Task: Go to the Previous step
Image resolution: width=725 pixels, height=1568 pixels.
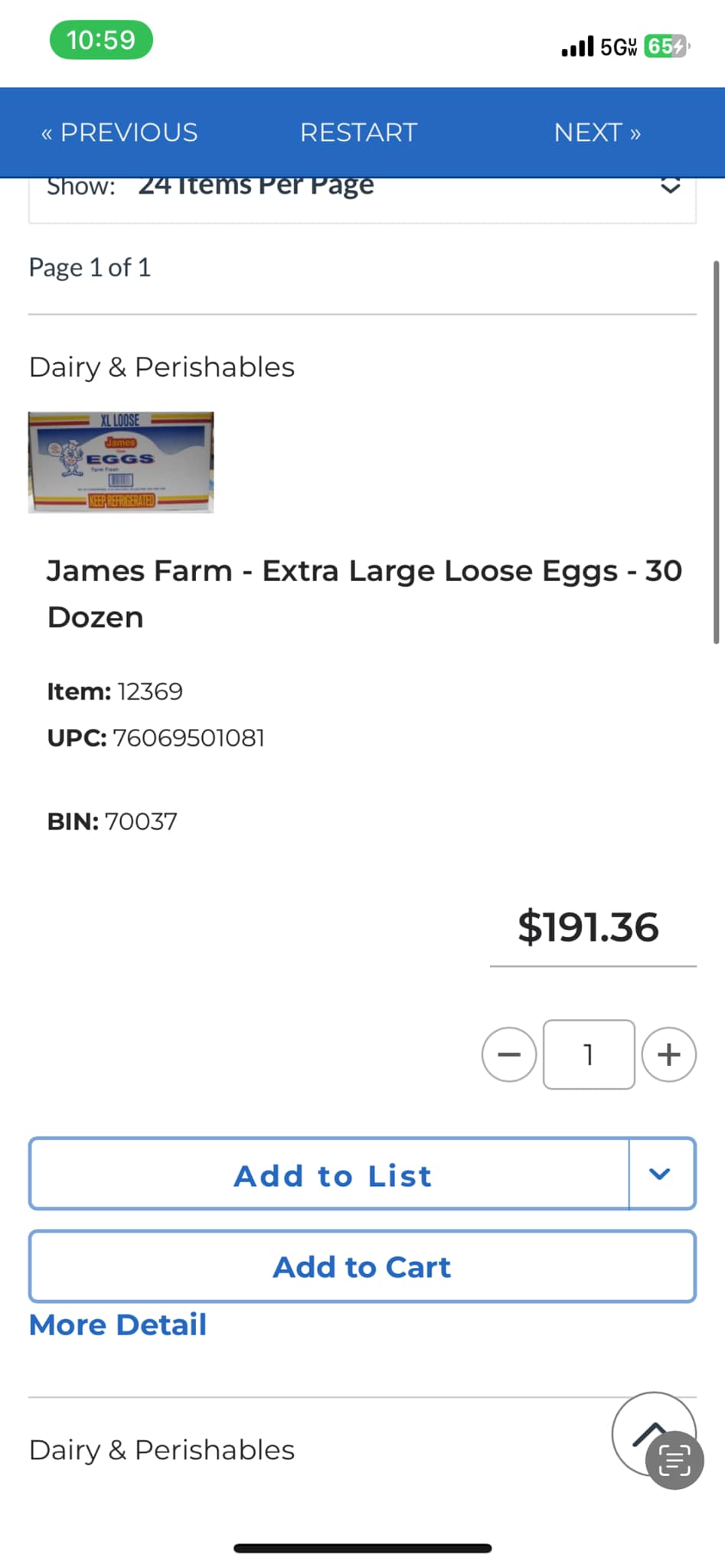Action: (x=119, y=132)
